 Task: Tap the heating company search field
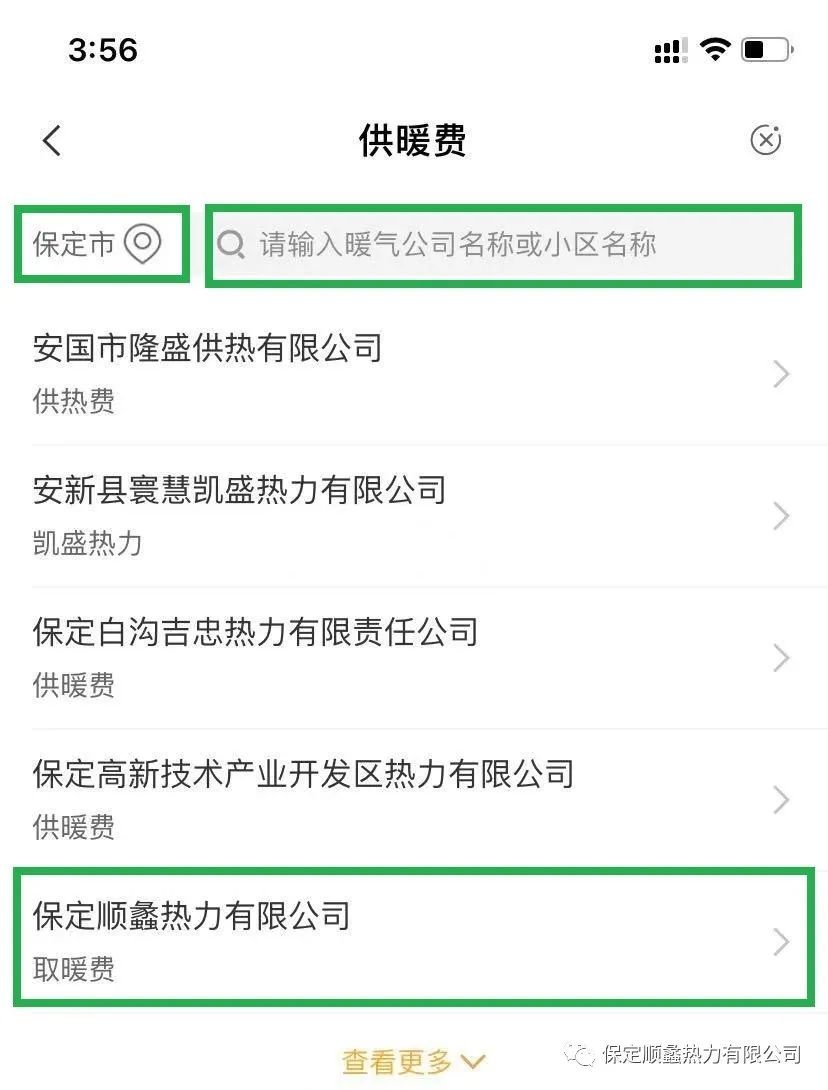point(503,245)
